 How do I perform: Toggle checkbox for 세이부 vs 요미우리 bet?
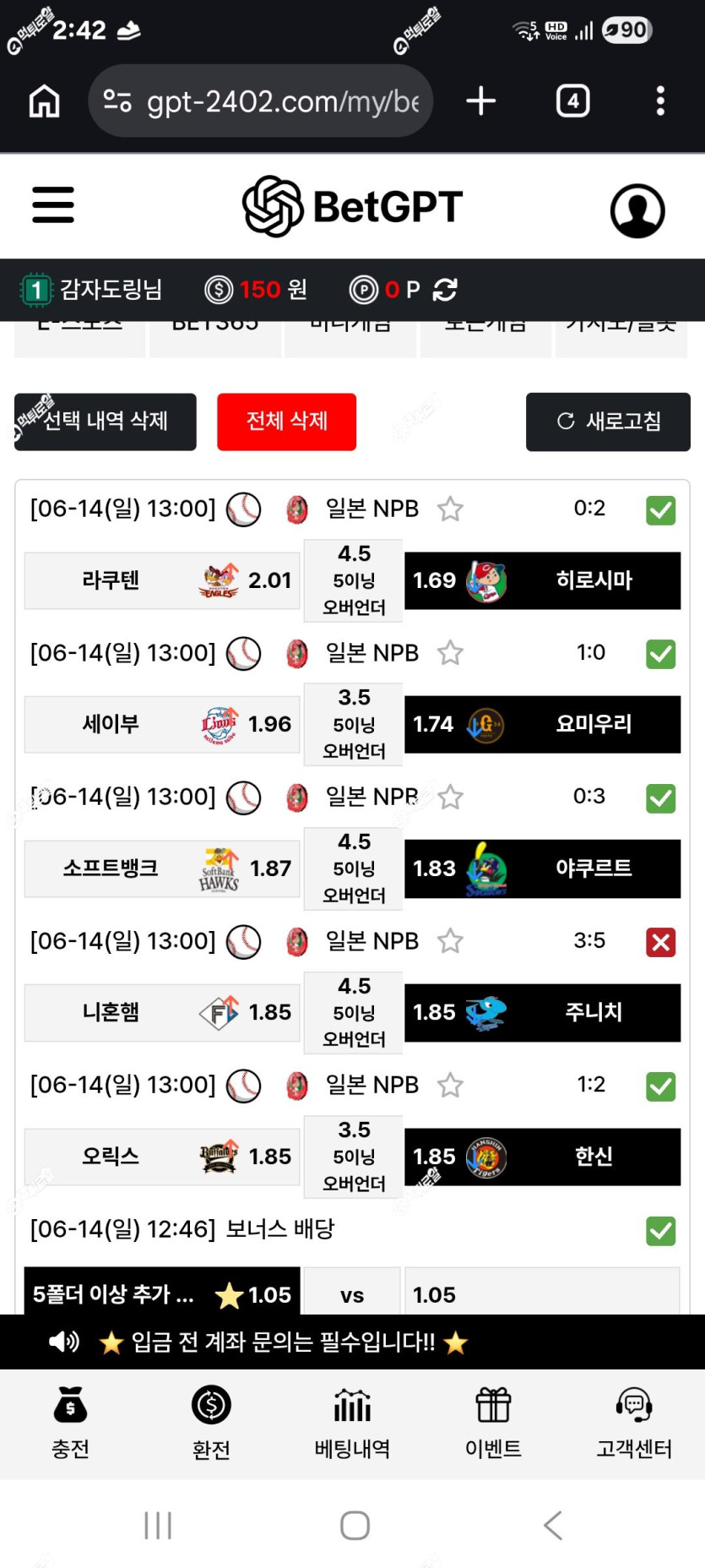(660, 654)
